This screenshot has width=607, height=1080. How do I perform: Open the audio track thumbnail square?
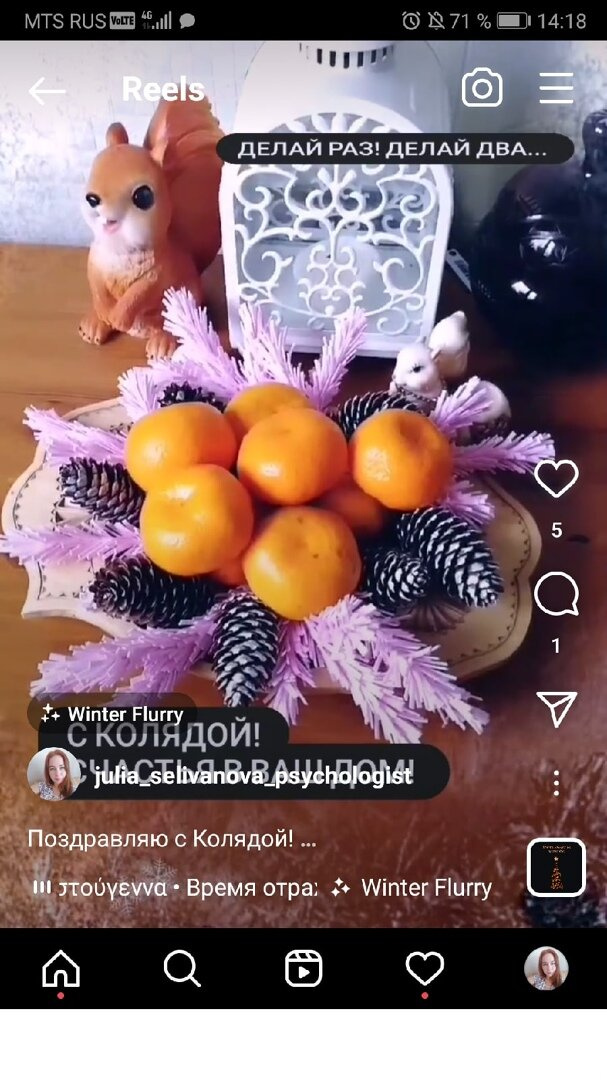click(556, 867)
